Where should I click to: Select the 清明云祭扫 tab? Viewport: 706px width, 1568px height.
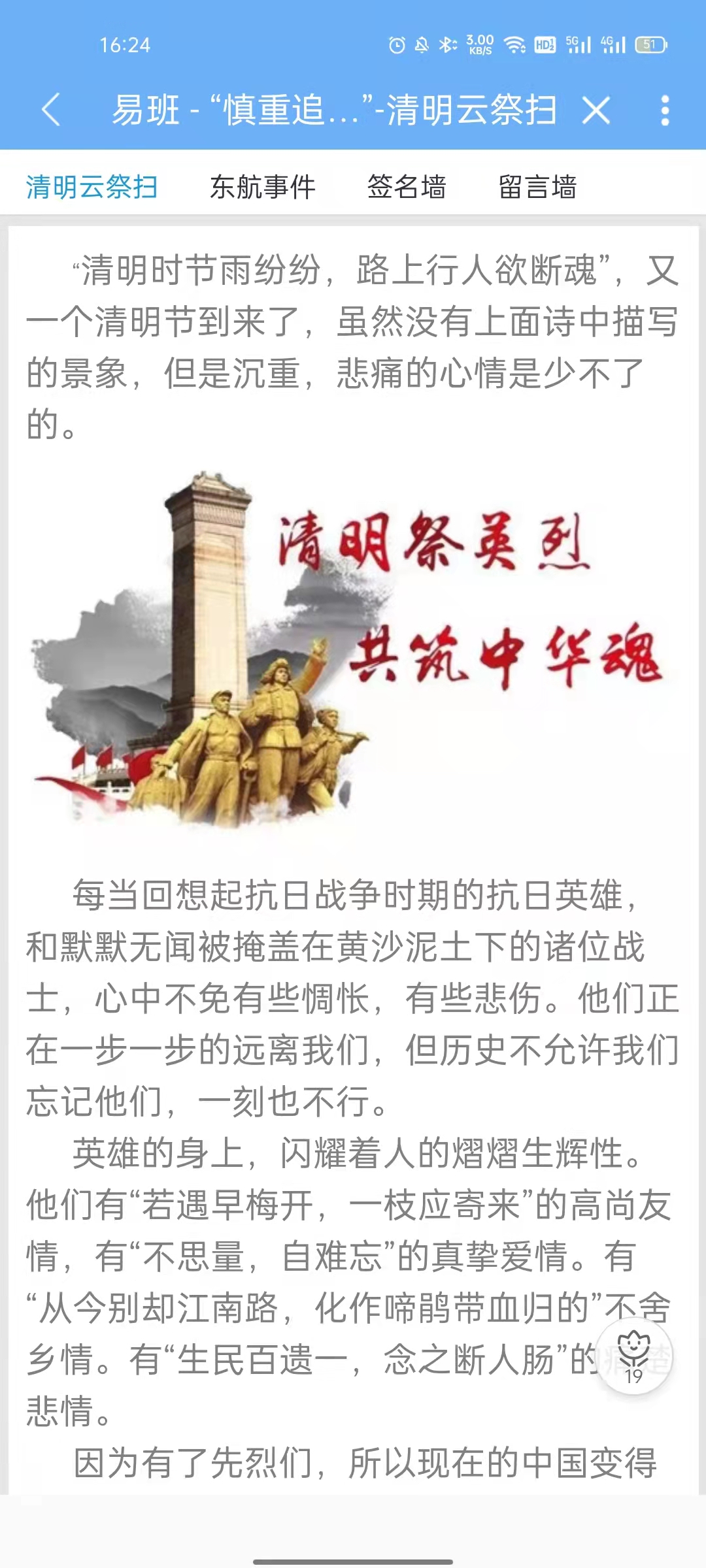pos(92,187)
